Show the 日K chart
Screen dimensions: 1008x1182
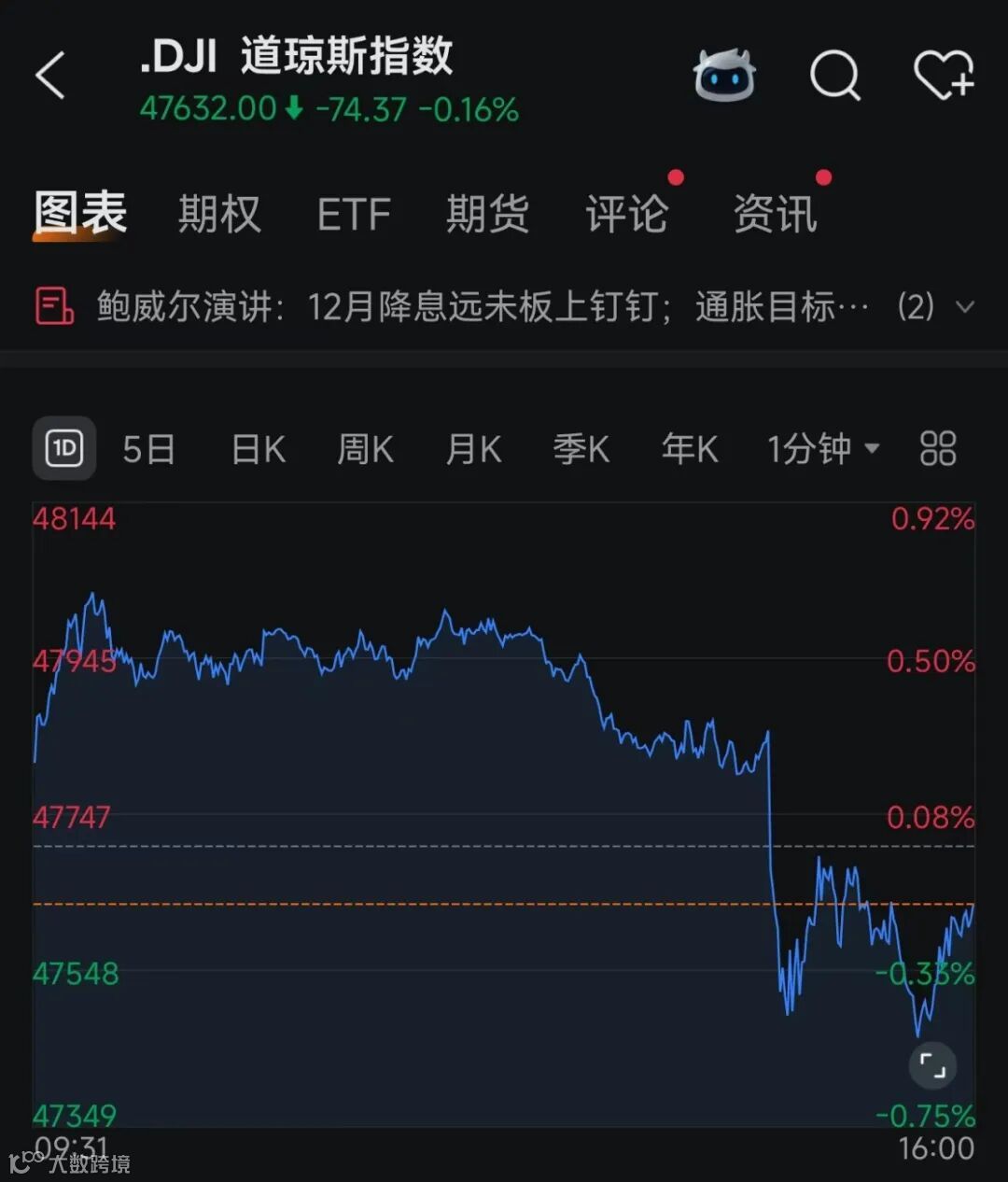[259, 449]
